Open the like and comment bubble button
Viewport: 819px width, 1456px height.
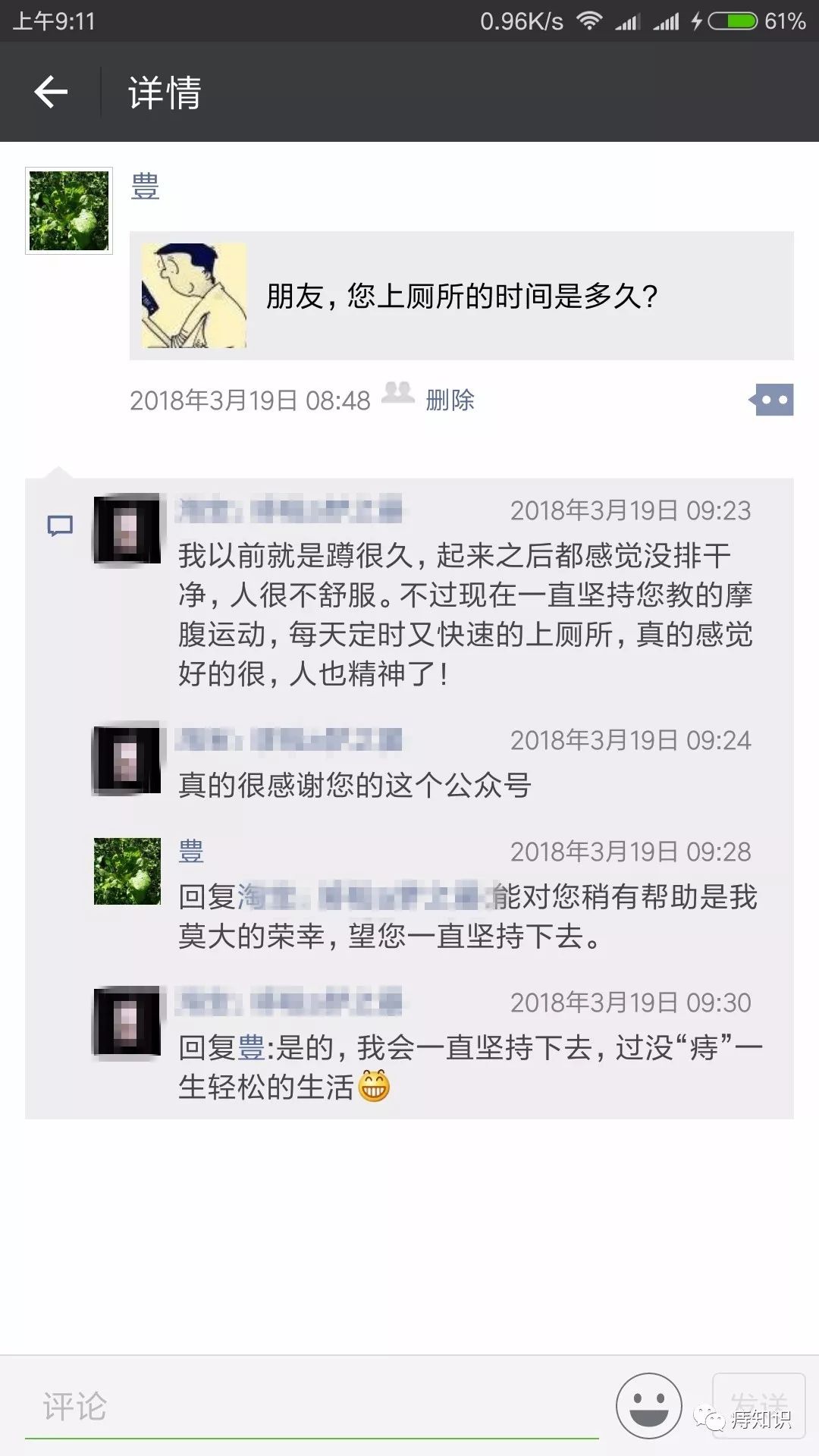point(772,400)
